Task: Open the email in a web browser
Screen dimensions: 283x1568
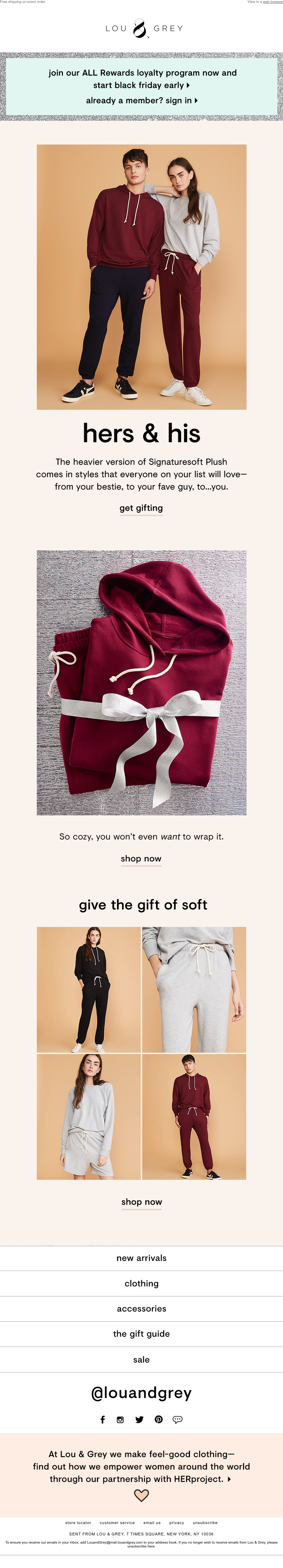Action: coord(272,2)
